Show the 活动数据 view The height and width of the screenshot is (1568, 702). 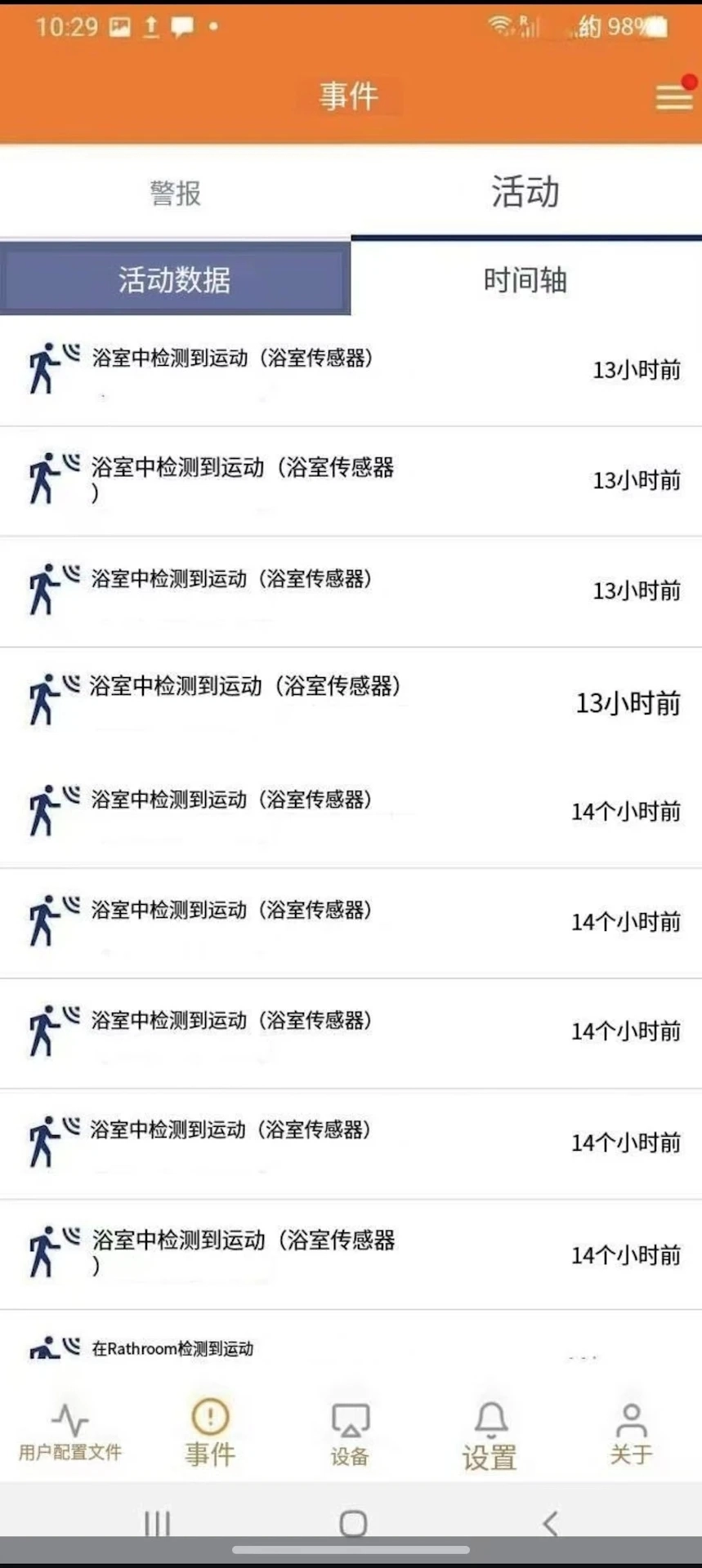coord(175,280)
